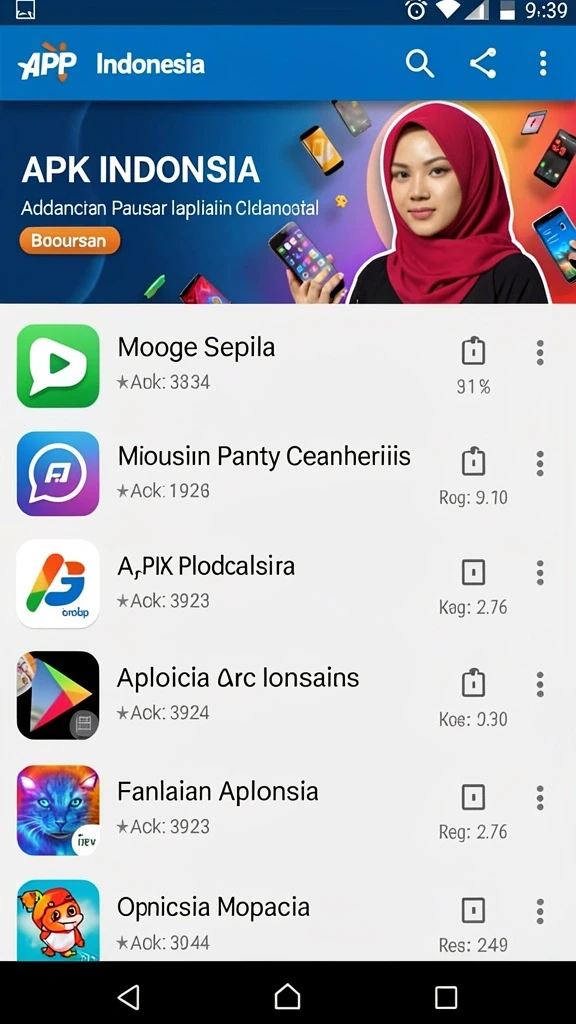Select the Fanlaian Aplonsia app row

(288, 809)
